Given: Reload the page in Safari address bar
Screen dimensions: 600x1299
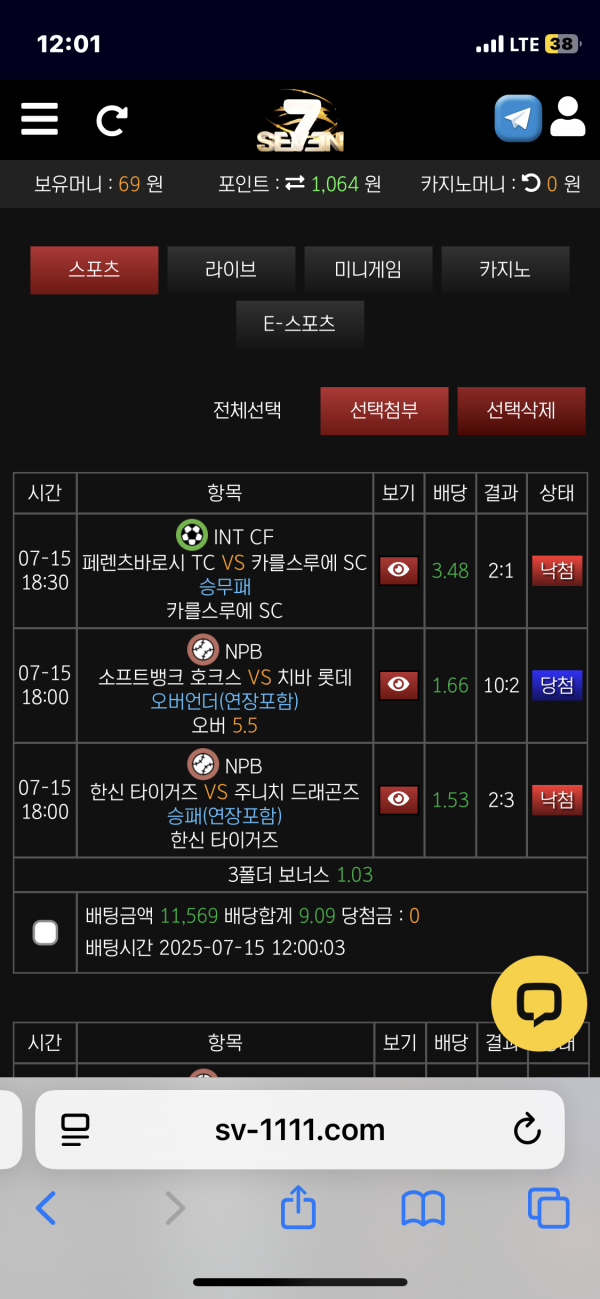Looking at the screenshot, I should click(x=526, y=1129).
